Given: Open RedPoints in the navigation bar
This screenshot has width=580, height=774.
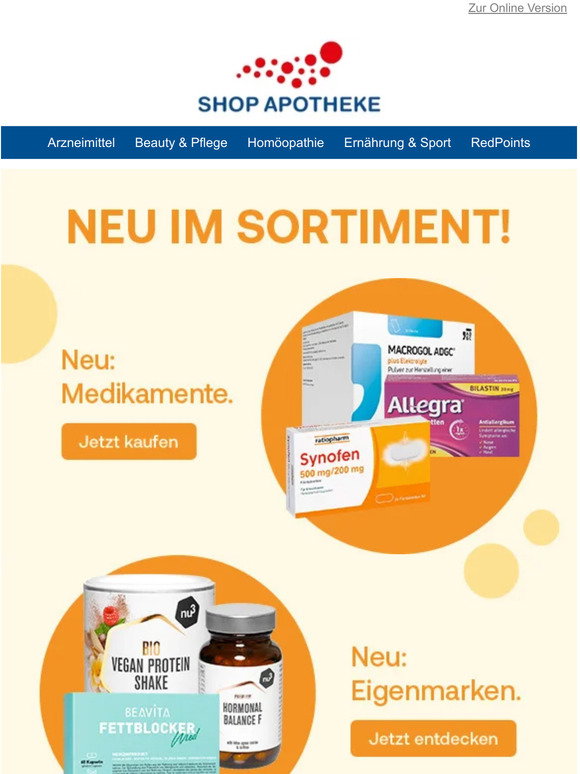Looking at the screenshot, I should [x=500, y=143].
